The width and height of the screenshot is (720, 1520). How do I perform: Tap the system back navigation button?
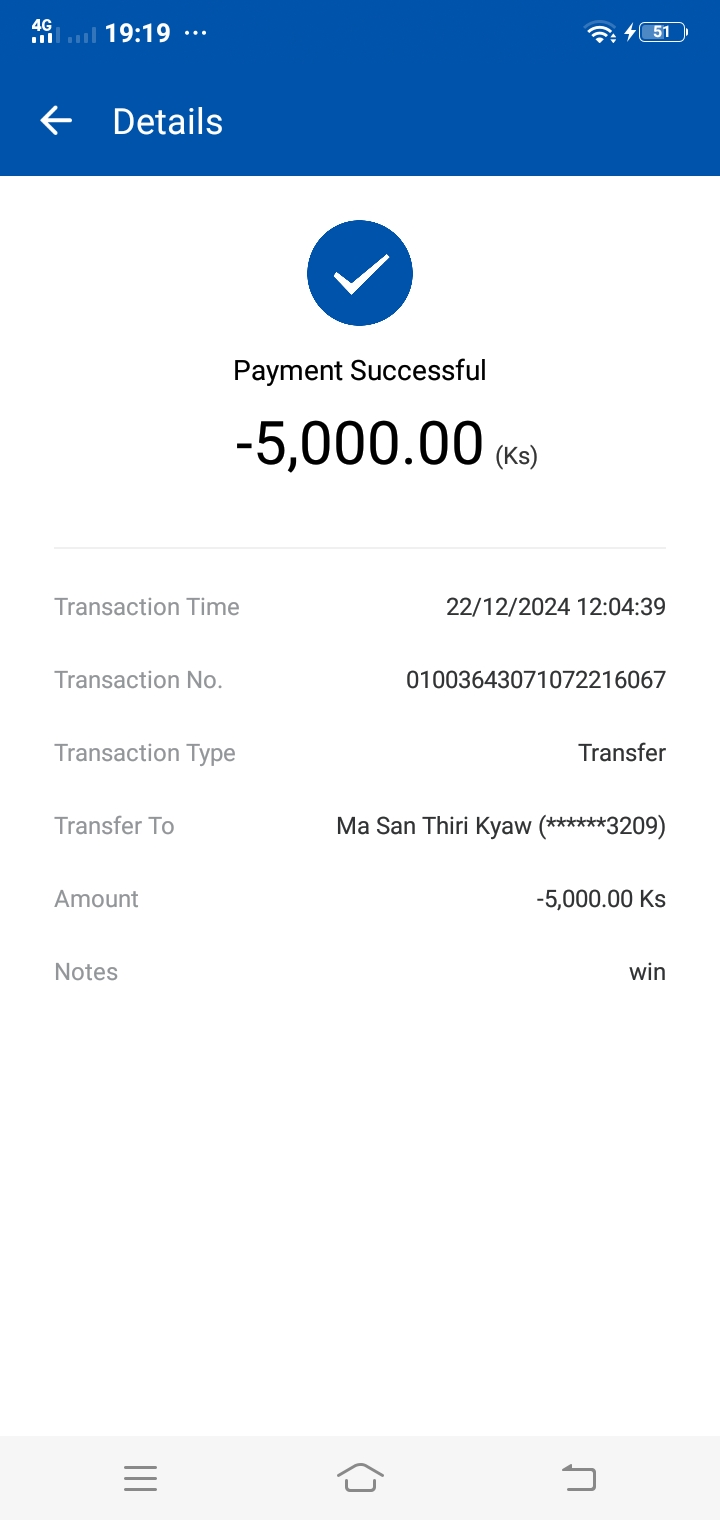(x=578, y=1477)
